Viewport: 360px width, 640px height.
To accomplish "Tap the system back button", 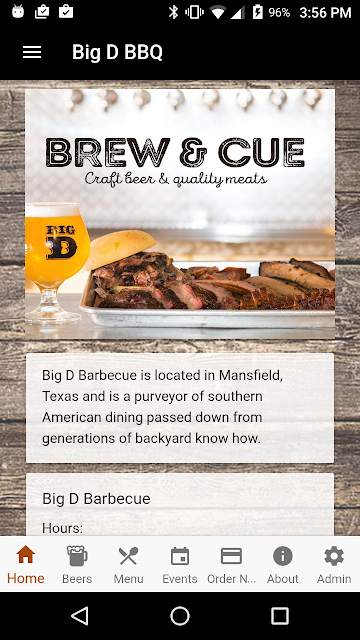I will [x=80, y=616].
